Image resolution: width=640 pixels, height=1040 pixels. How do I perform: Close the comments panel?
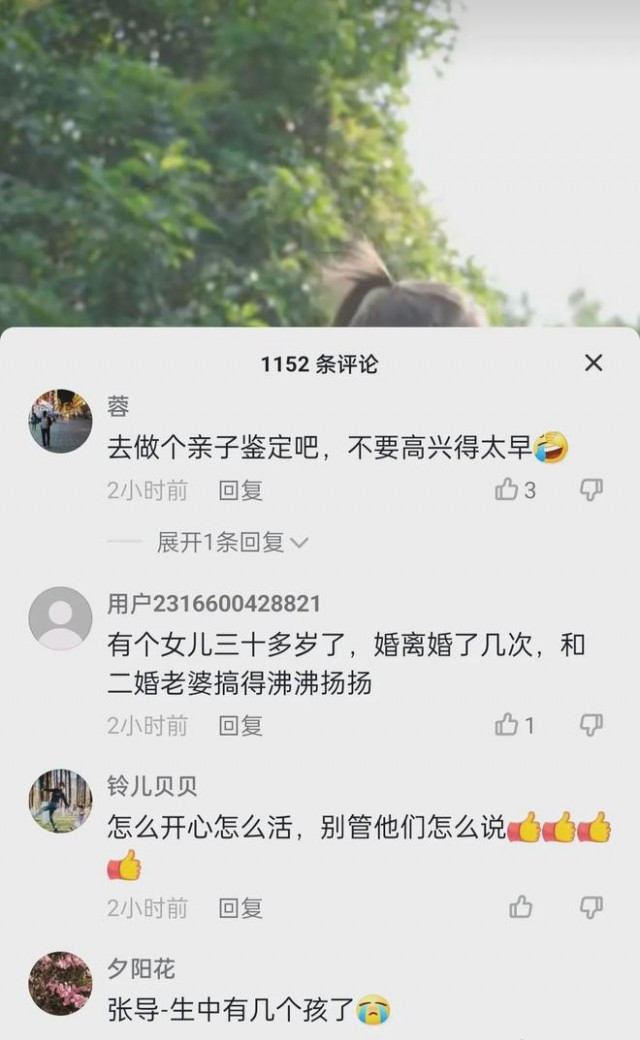click(594, 363)
